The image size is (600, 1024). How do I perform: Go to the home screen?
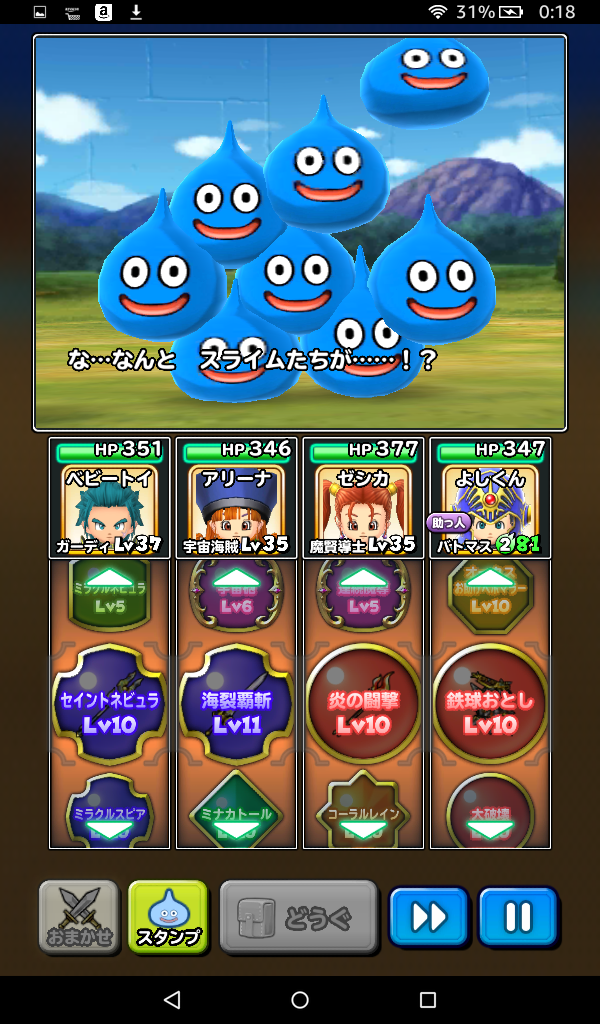point(300,1000)
